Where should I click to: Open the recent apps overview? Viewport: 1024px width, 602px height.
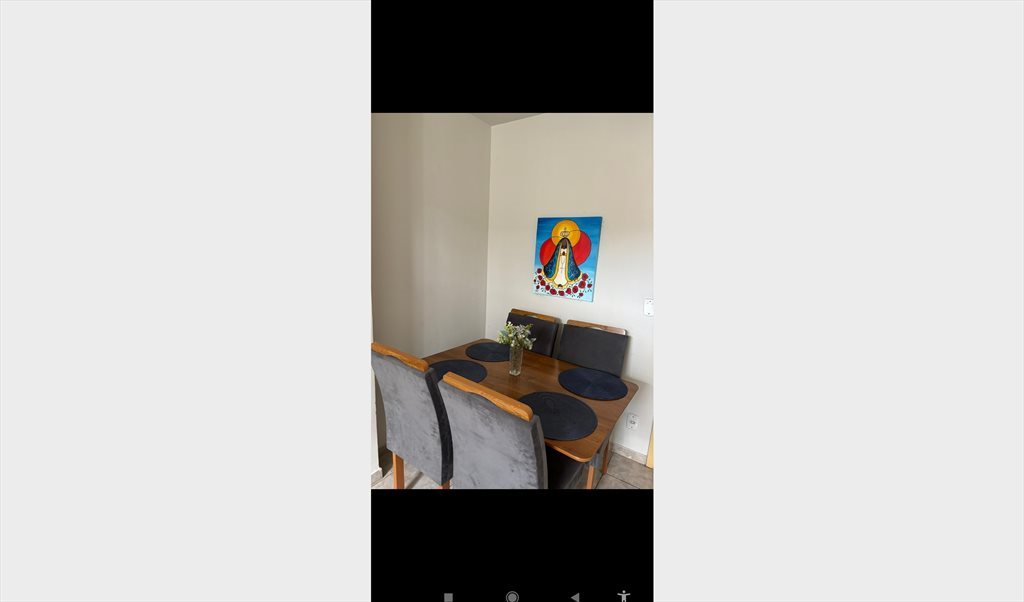tap(448, 596)
